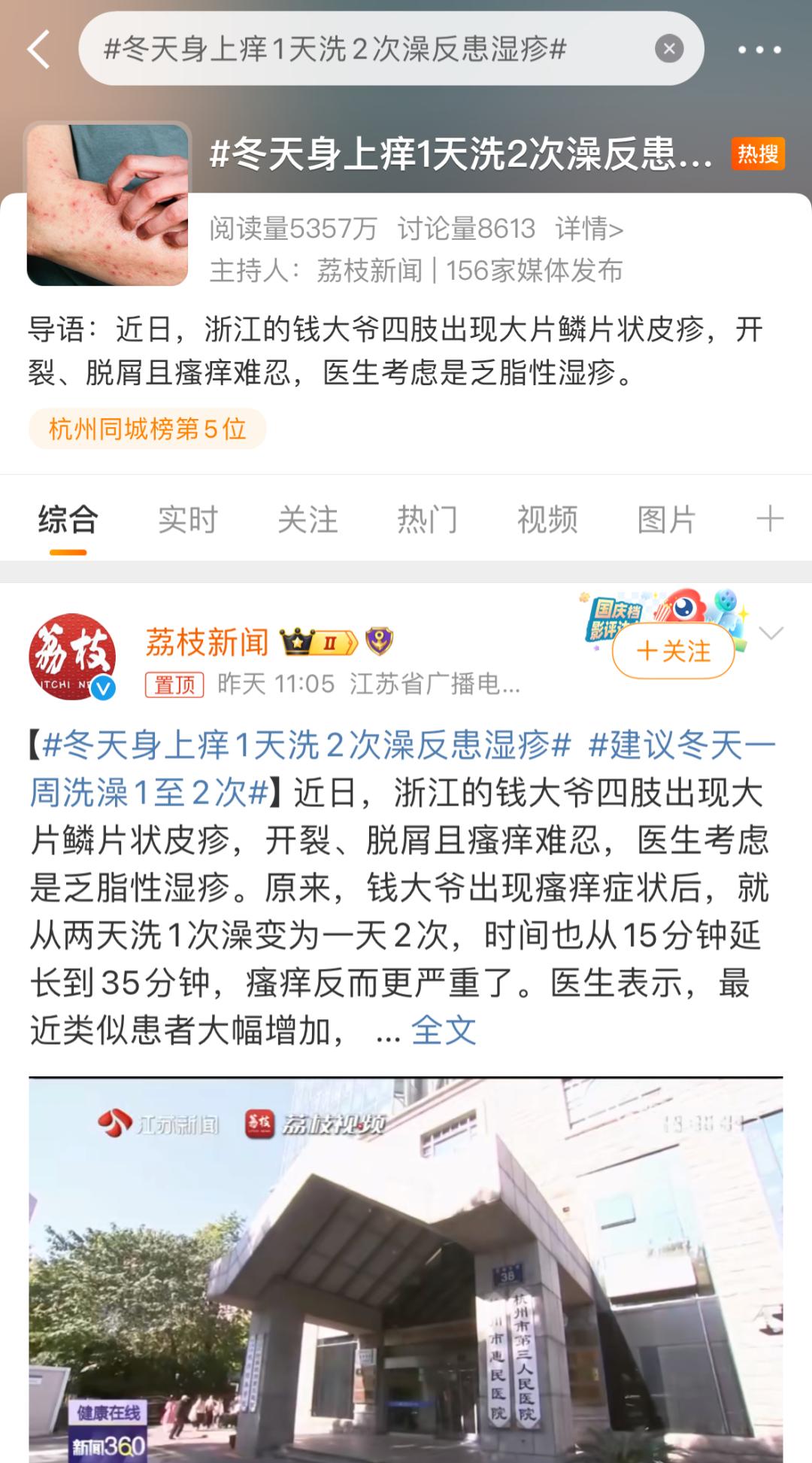The width and height of the screenshot is (812, 1463).
Task: Follow 荔枝新闻 with +关注 button
Action: 673,651
